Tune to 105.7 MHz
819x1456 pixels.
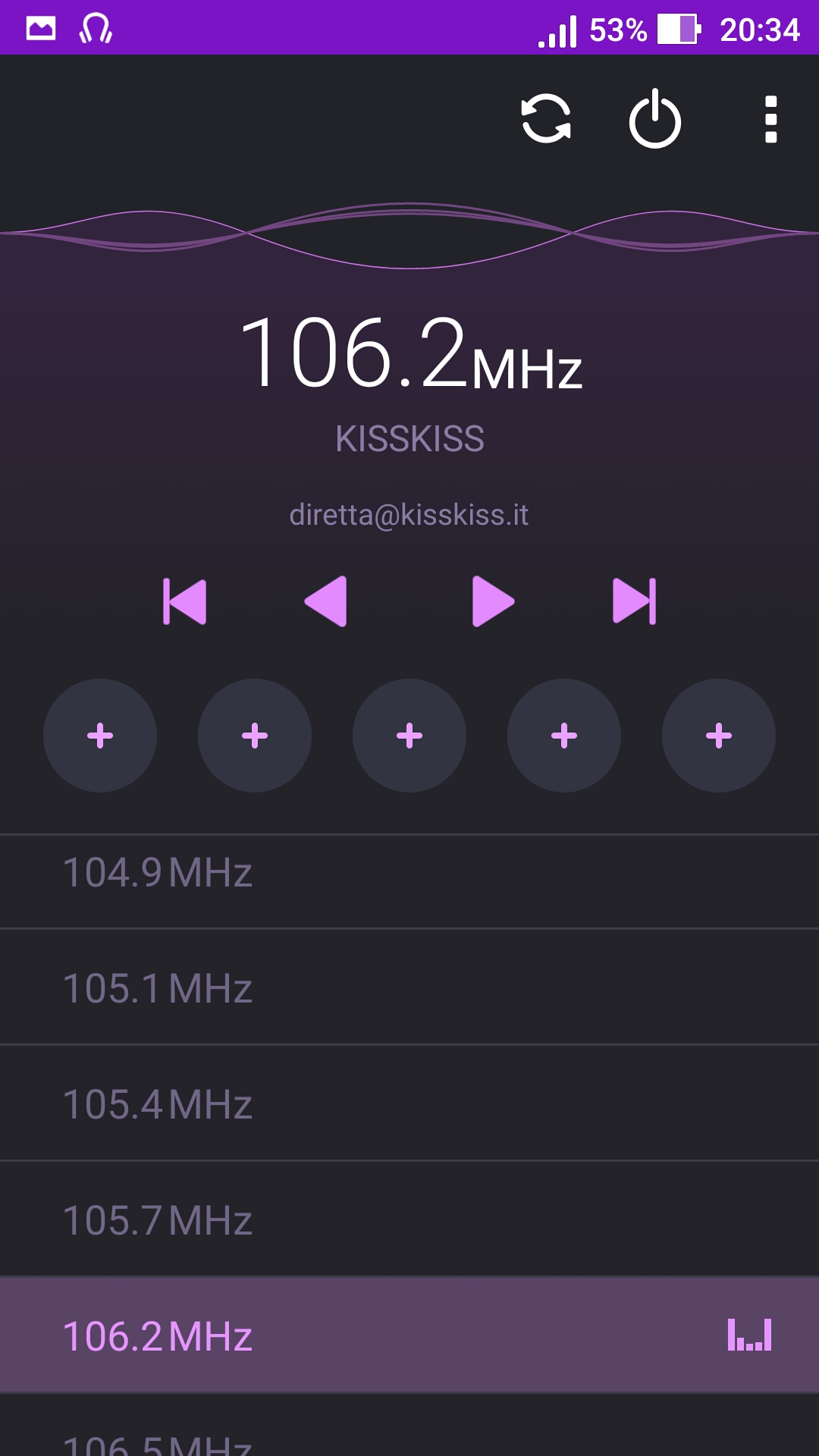click(409, 1219)
